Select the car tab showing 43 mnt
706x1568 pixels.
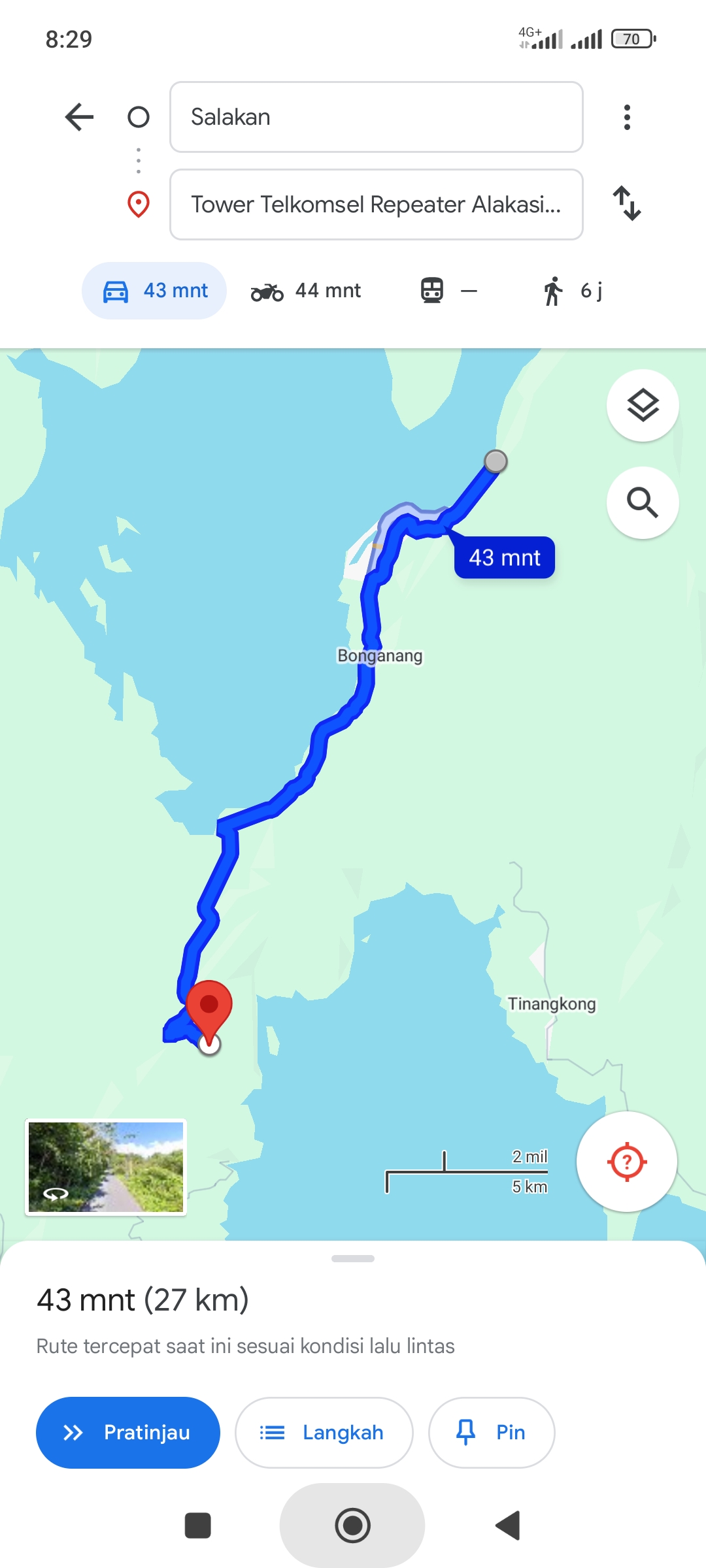154,291
